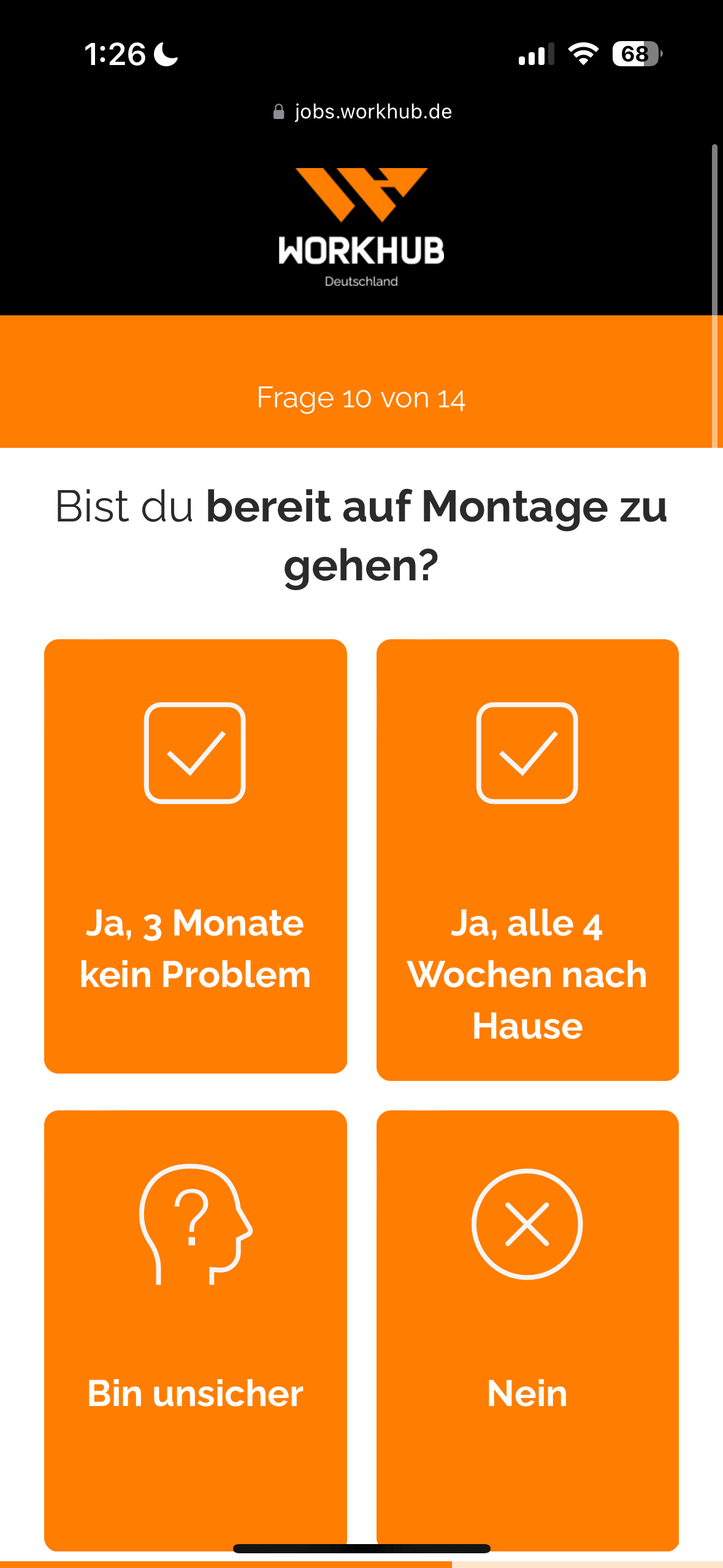Screen dimensions: 723x1568
Task: Select 'Ja, 3 Monate kein Problem' answer
Action: click(195, 856)
